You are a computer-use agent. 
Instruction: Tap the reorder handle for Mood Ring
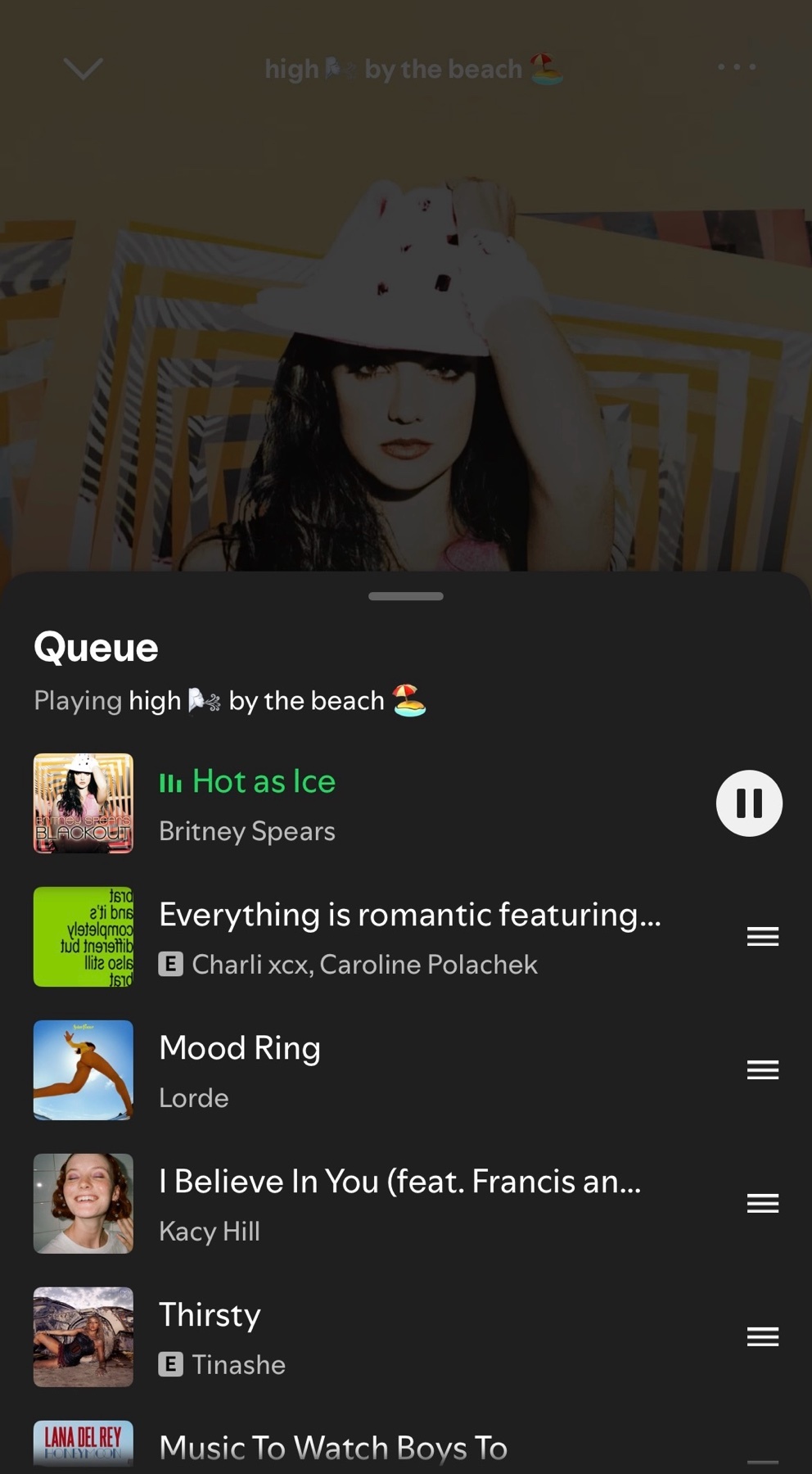pos(762,1070)
